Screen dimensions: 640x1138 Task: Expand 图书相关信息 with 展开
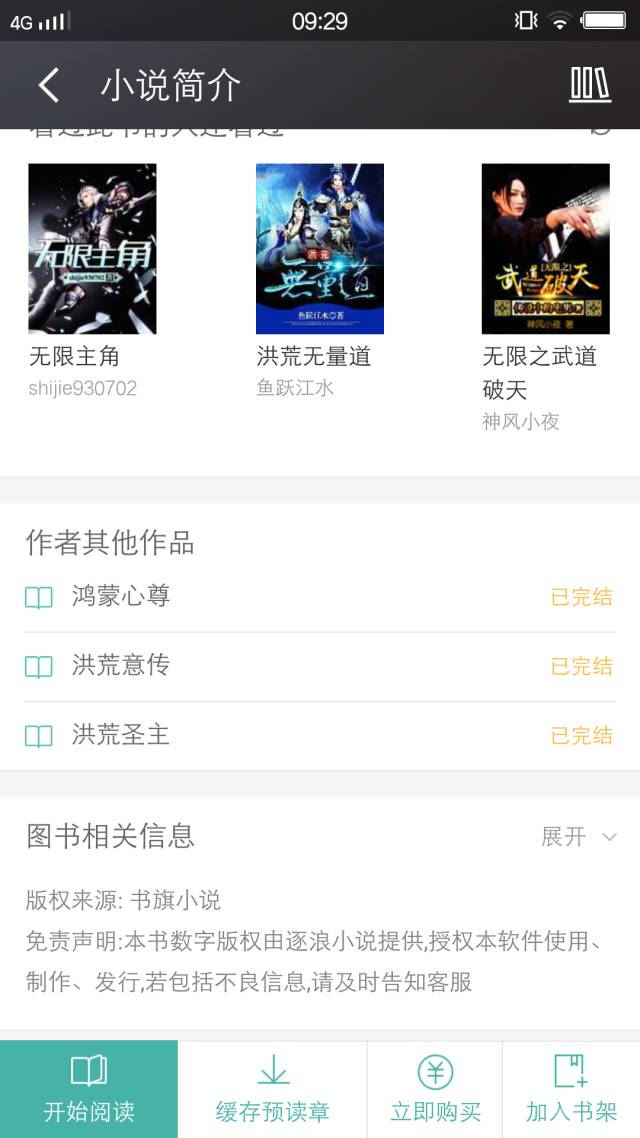coord(579,837)
